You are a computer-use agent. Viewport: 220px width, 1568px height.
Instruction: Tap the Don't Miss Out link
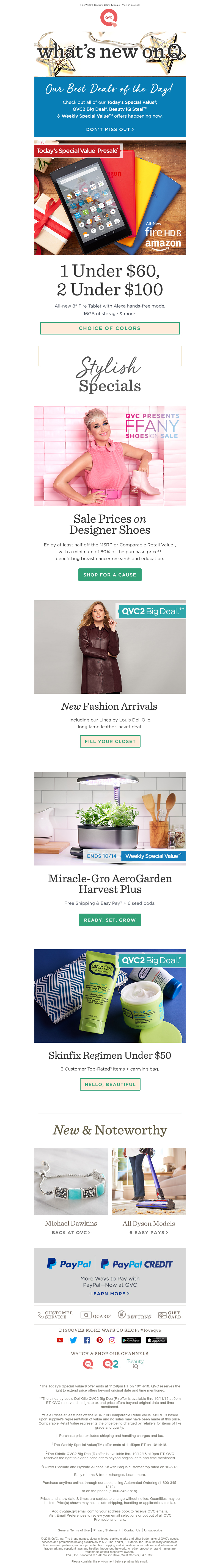[110, 129]
